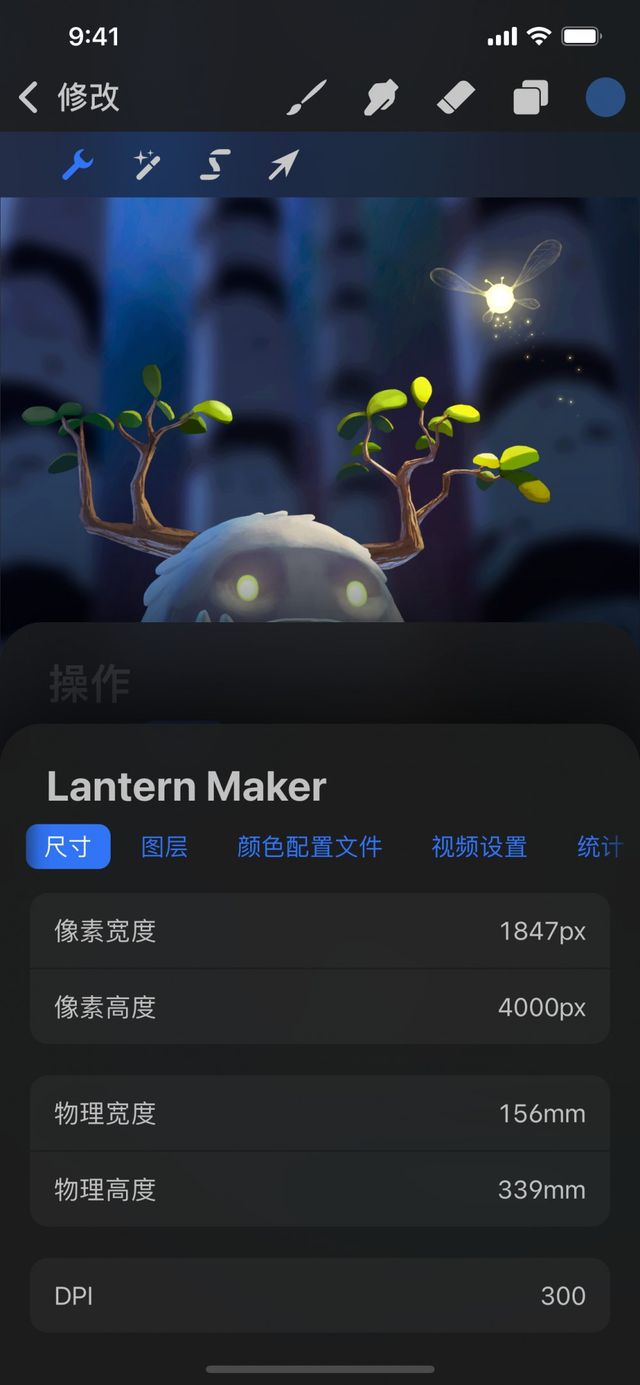Open the layers panel

point(530,98)
